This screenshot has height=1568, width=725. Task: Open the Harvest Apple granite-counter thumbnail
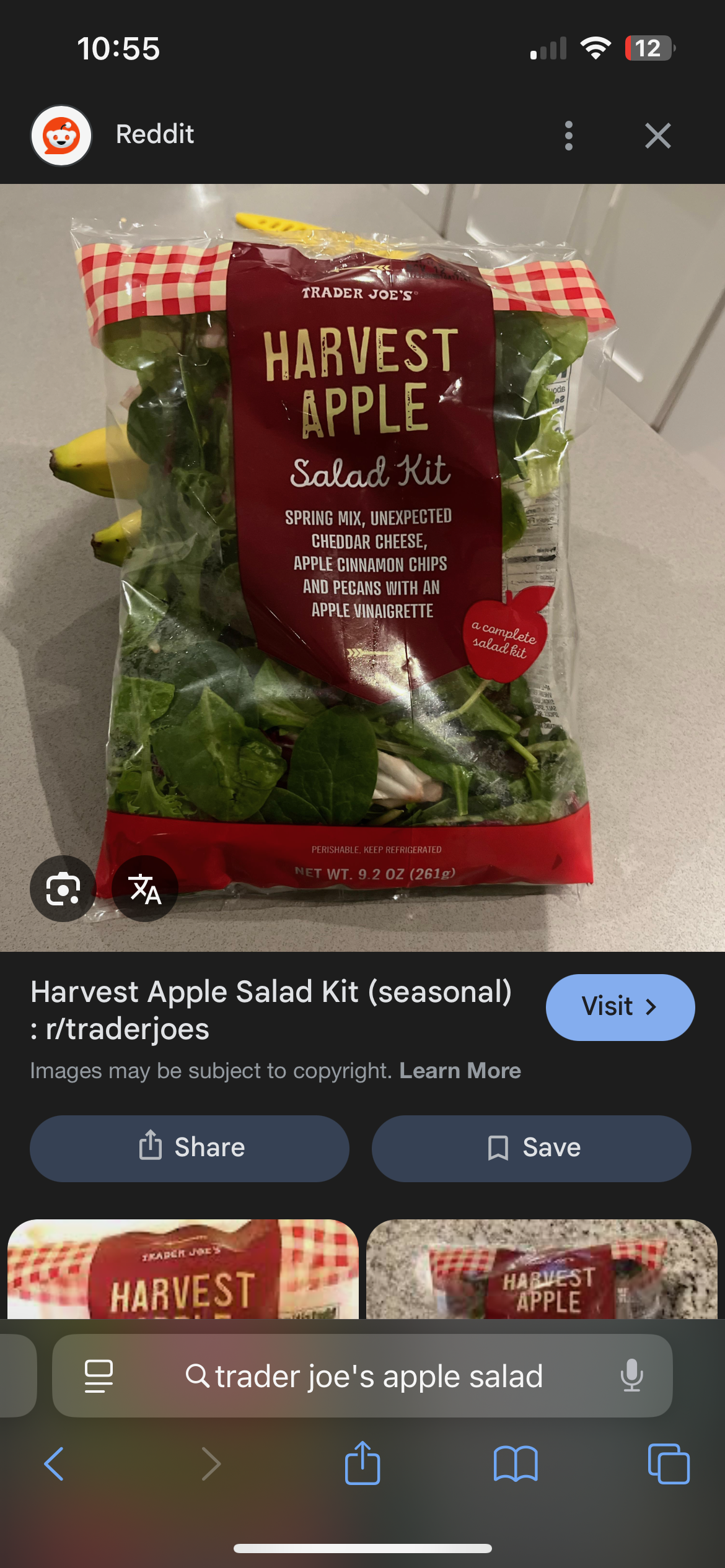[x=542, y=1270]
